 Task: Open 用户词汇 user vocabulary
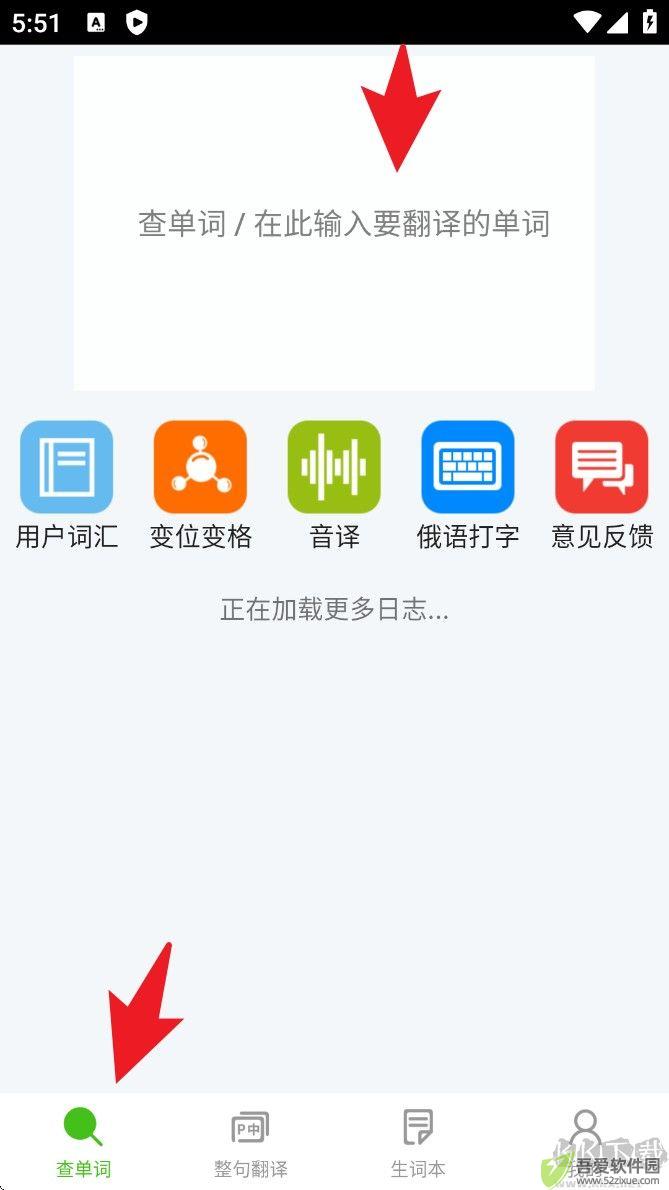point(67,486)
